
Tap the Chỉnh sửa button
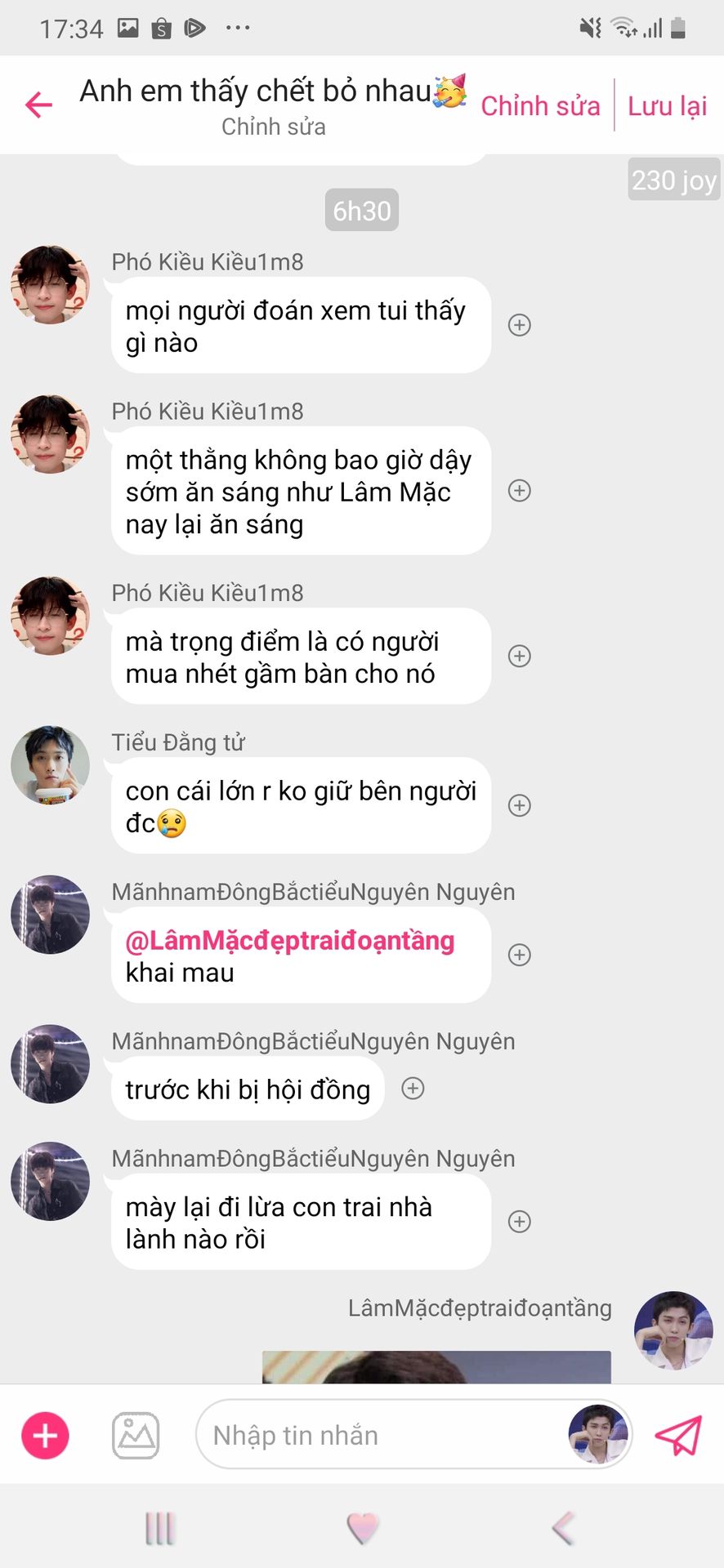click(540, 106)
